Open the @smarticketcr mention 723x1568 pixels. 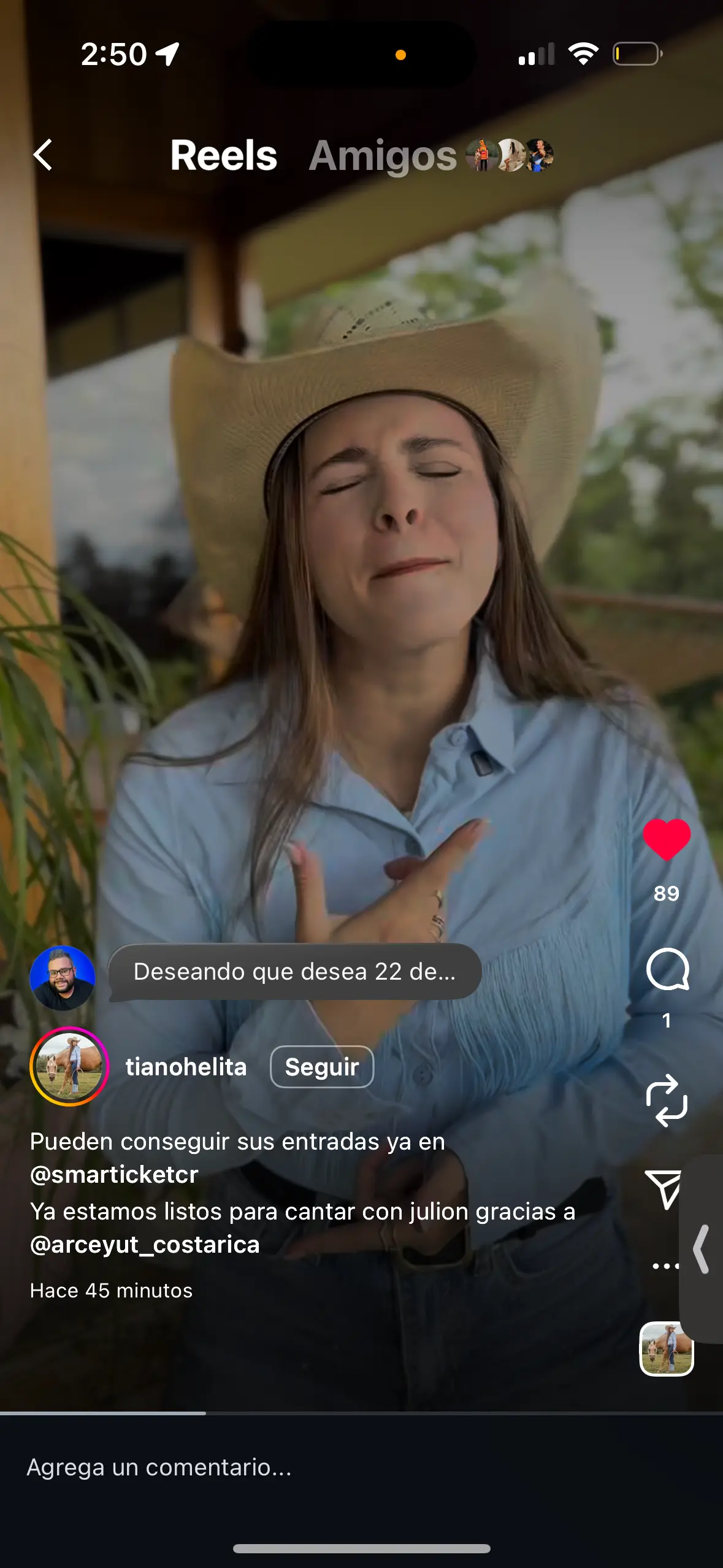point(114,1175)
